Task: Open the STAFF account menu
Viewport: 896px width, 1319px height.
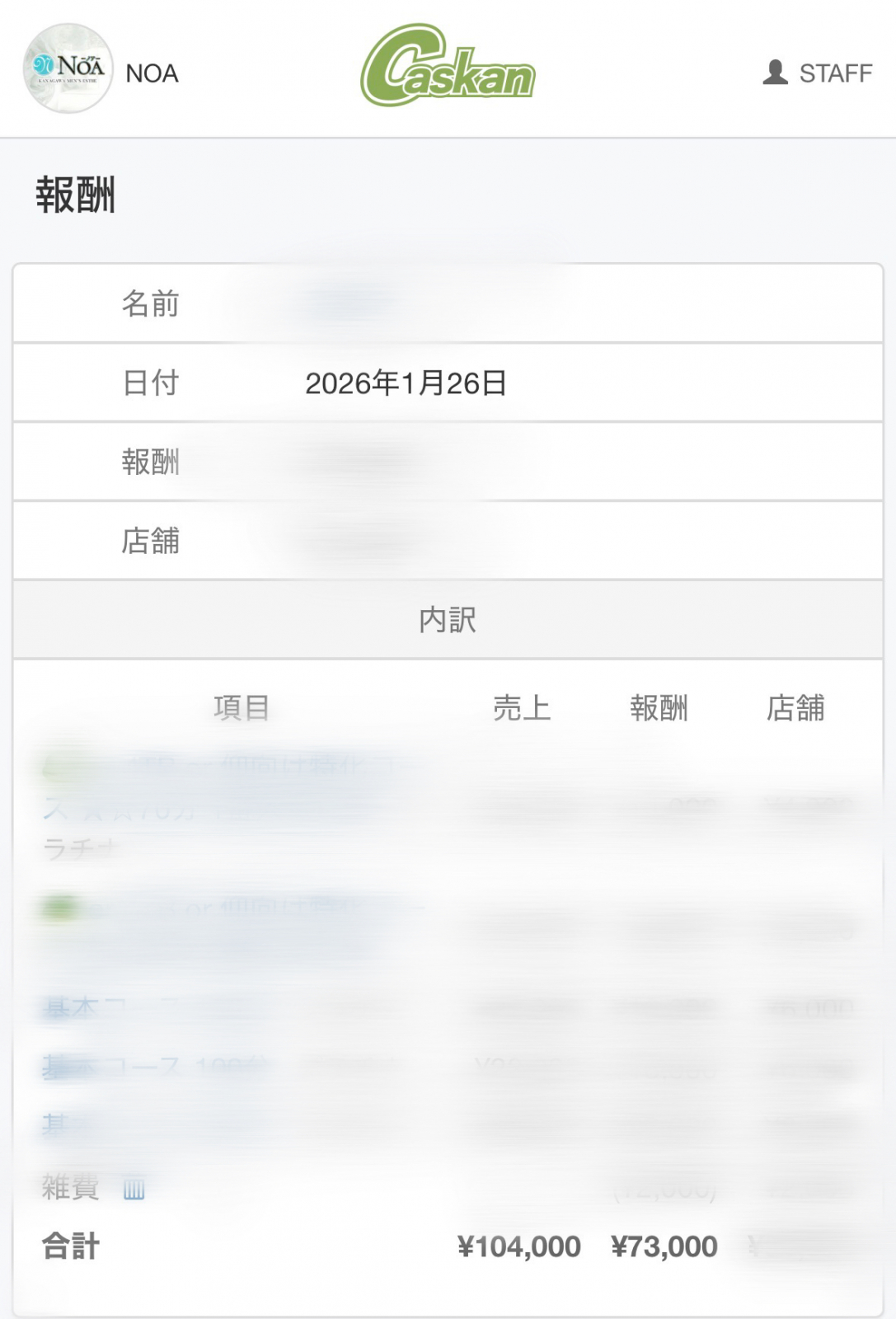Action: pos(817,73)
